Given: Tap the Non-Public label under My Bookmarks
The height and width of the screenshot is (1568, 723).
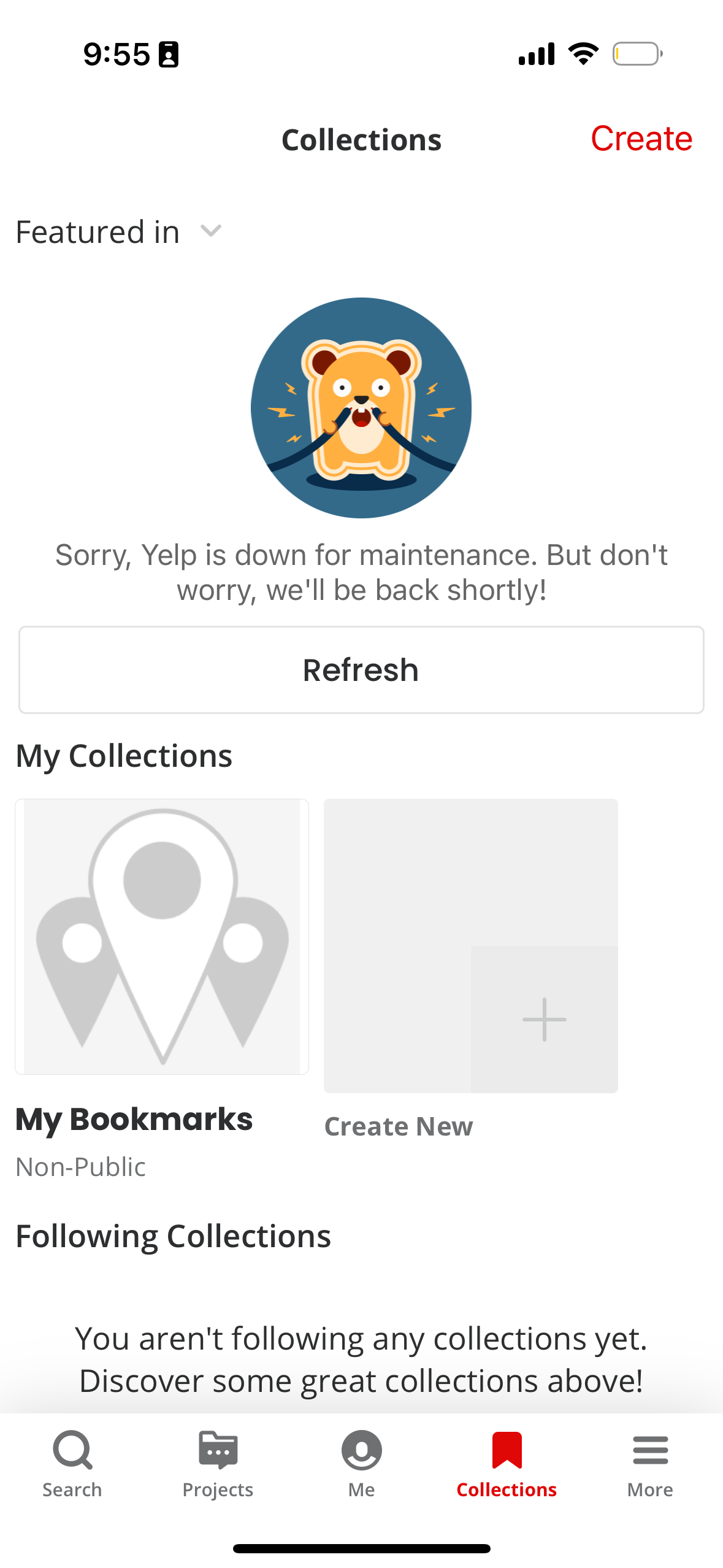Looking at the screenshot, I should pos(80,1166).
